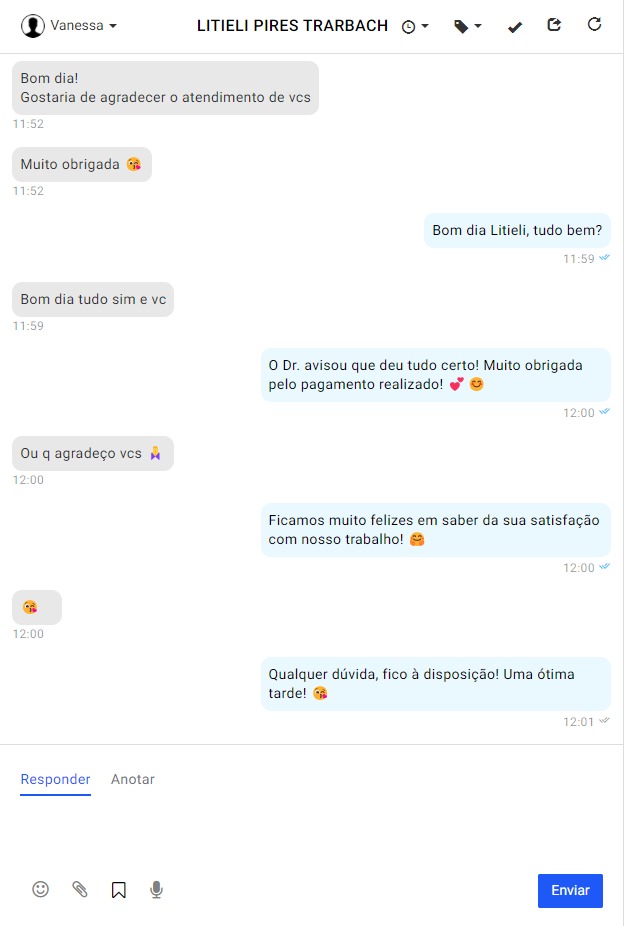Open the clock schedule dropdown
This screenshot has width=624, height=926.
coord(414,27)
